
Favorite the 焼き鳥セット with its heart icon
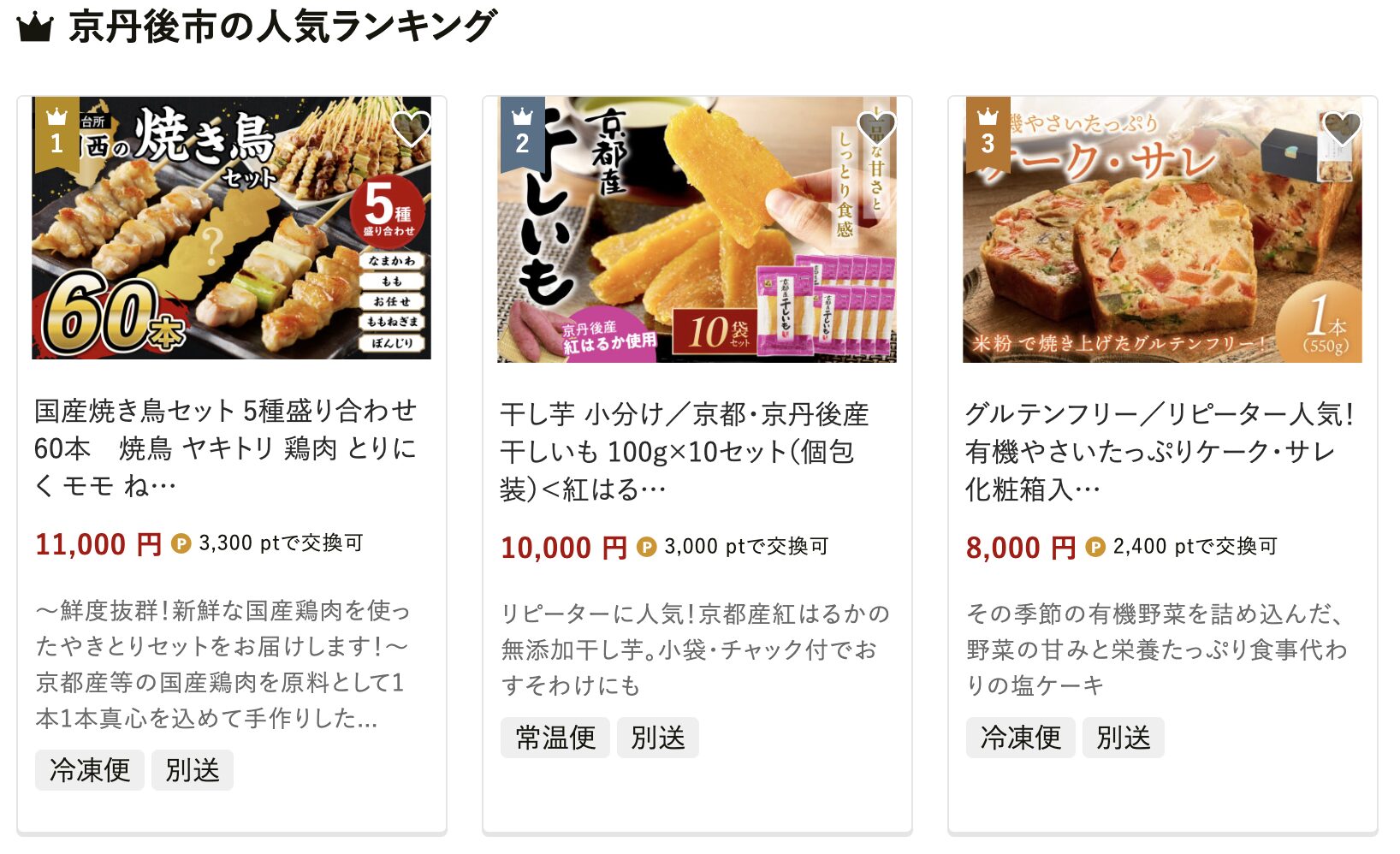411,129
